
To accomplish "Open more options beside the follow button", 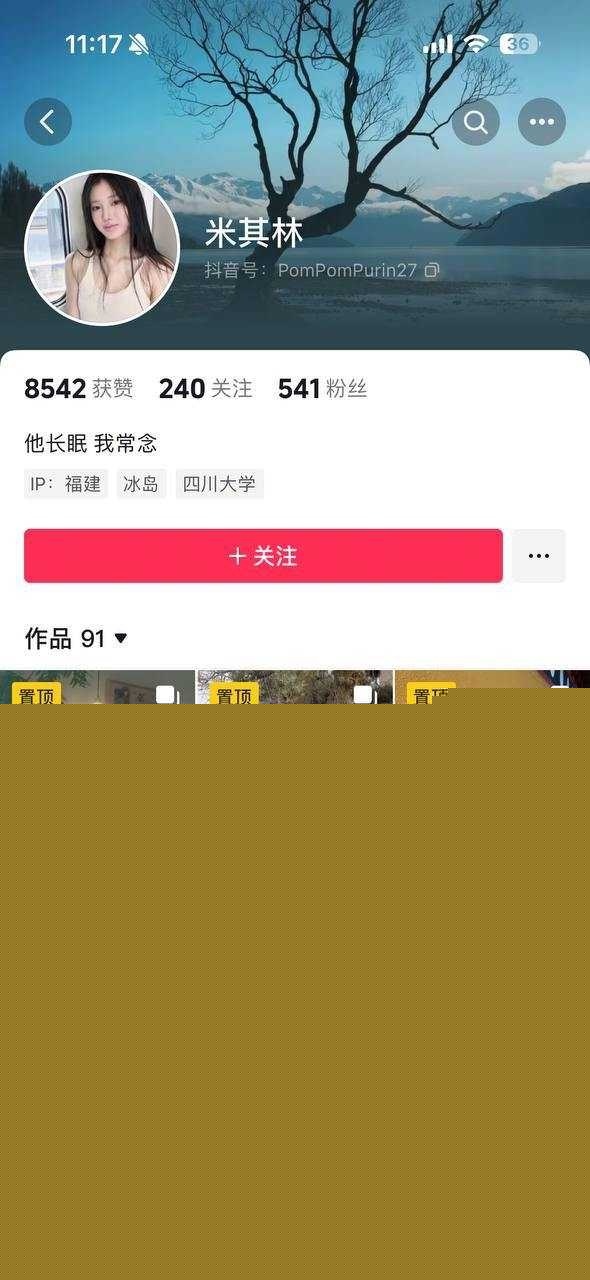I will [x=539, y=556].
